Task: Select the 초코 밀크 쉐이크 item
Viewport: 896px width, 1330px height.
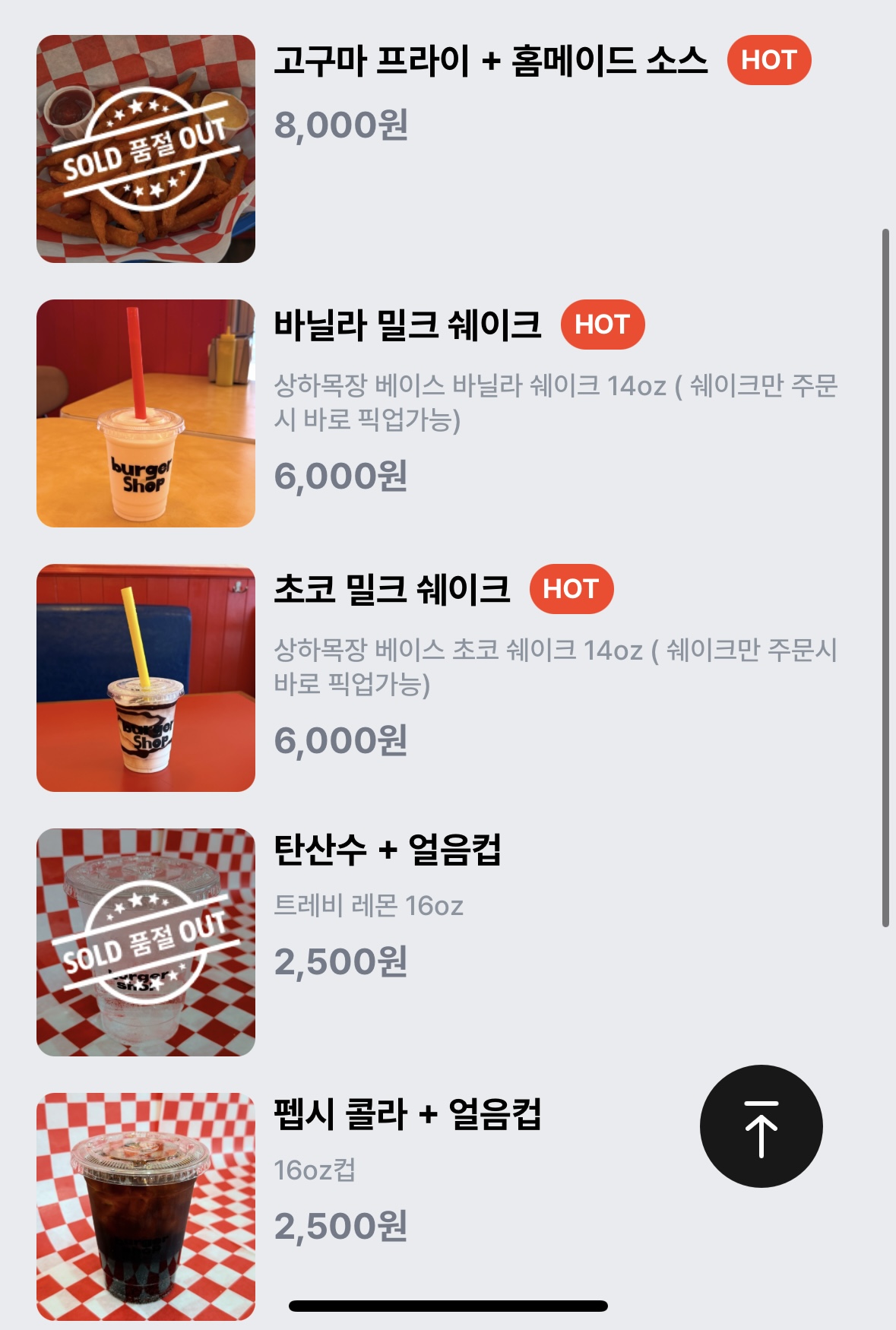Action: (x=391, y=589)
